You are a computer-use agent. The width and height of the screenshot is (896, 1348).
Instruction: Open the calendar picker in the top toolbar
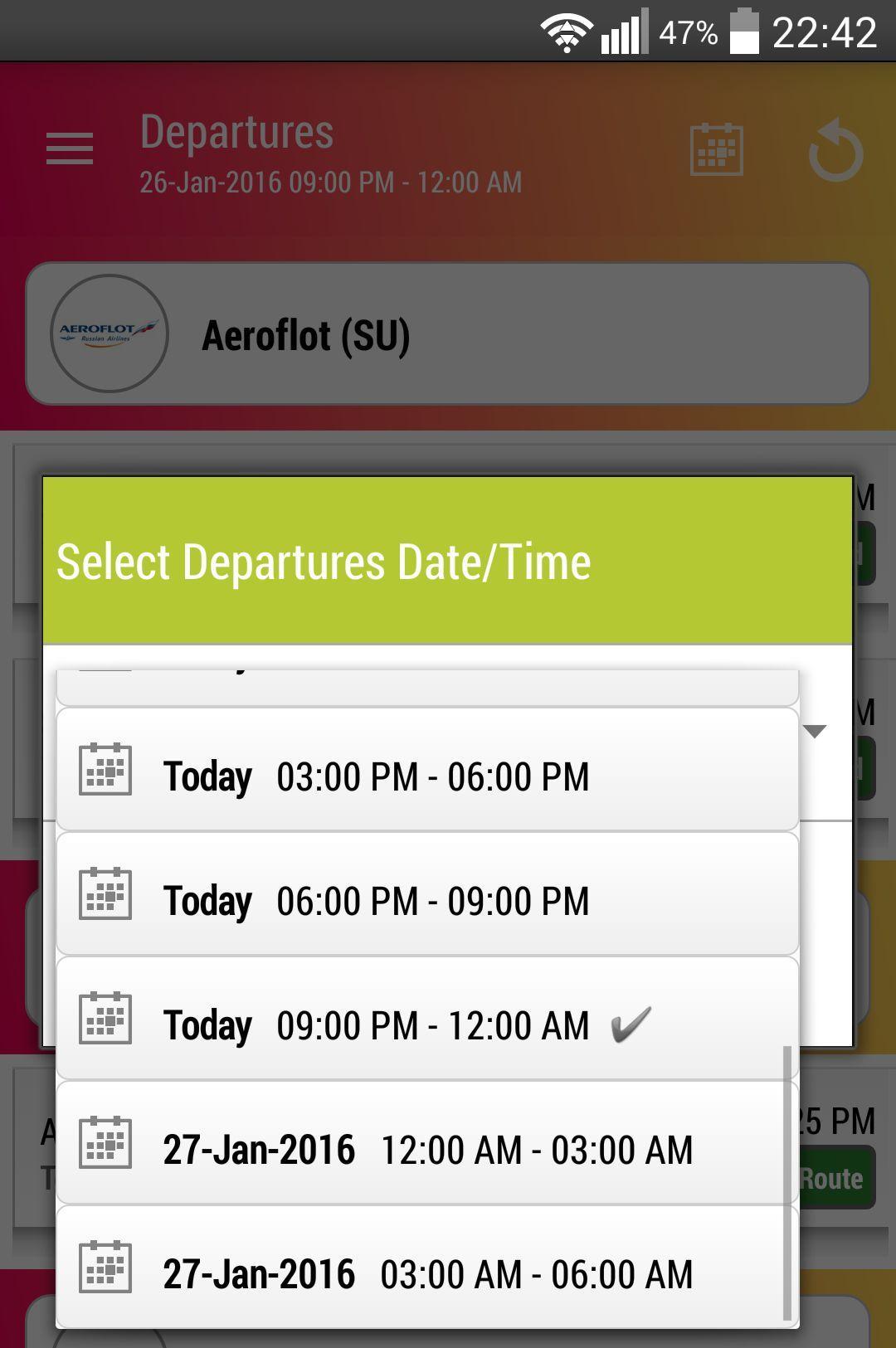[x=716, y=149]
